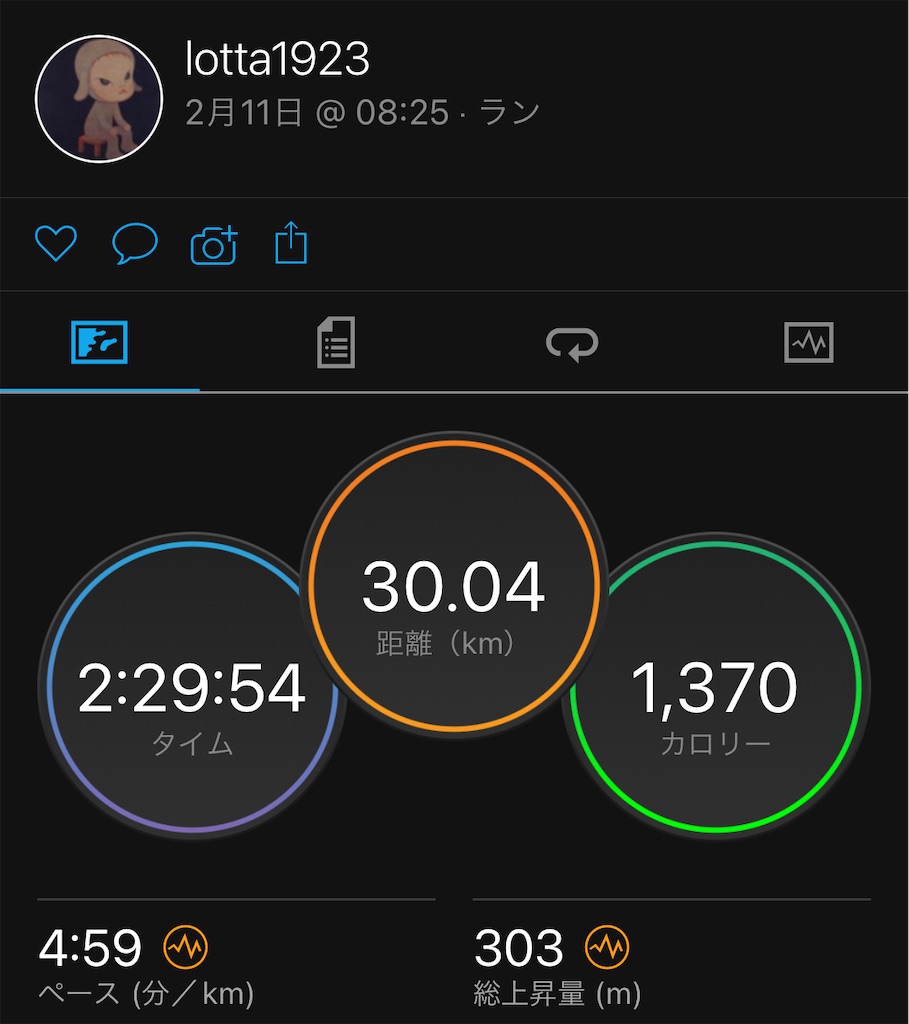This screenshot has height=1024, width=909.
Task: Switch to the overview tab
Action: point(99,343)
